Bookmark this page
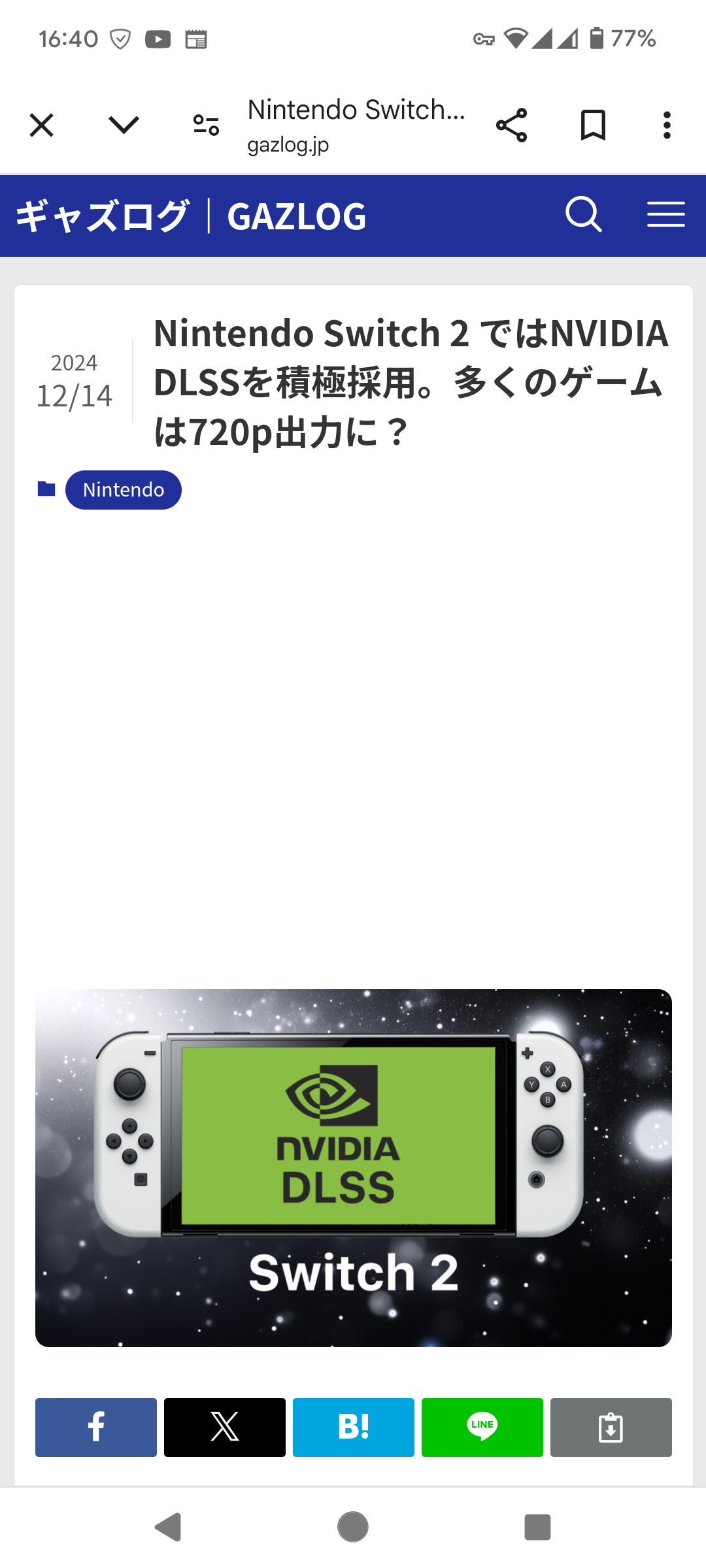The image size is (706, 1568). tap(593, 125)
